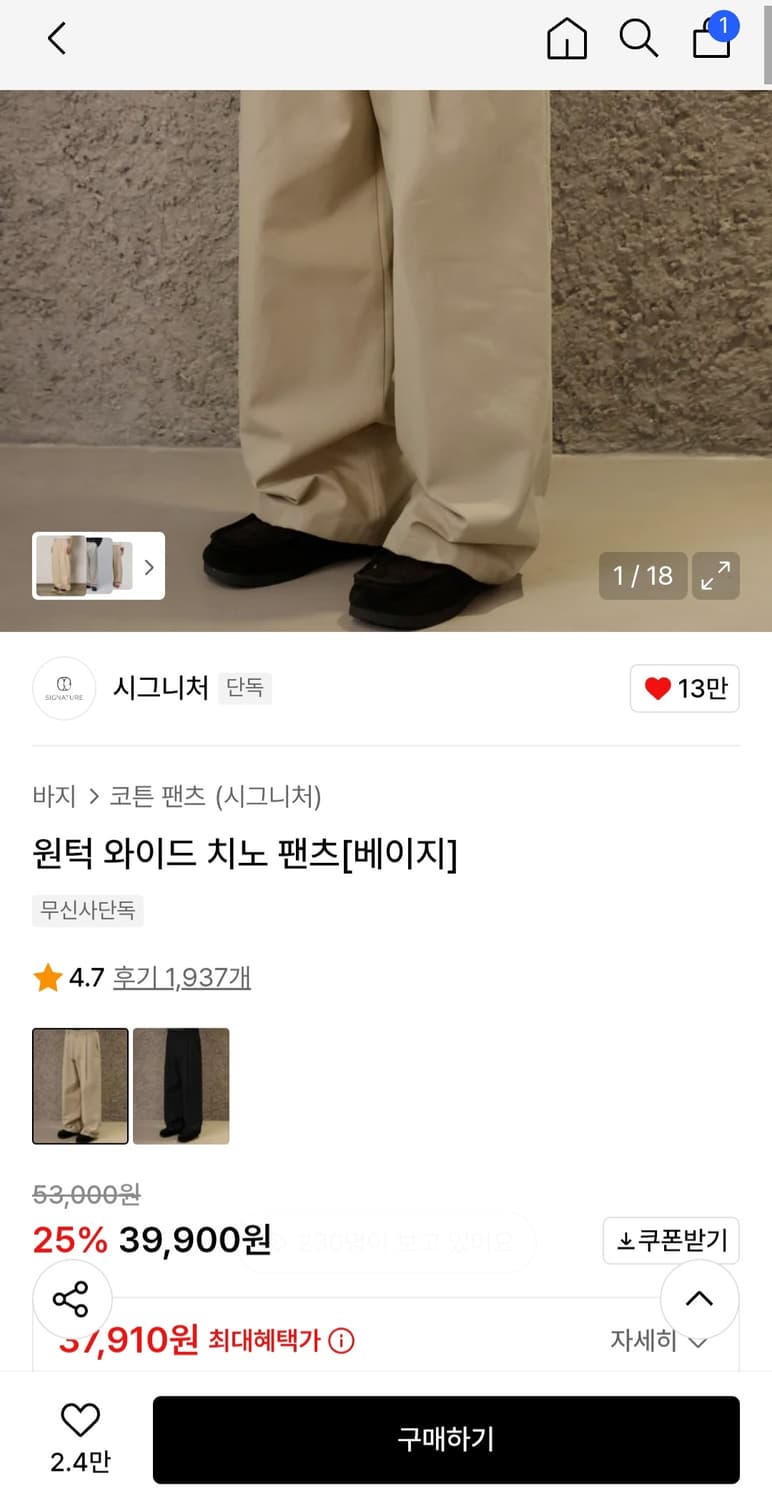Expand product image to fullscreen

point(716,576)
